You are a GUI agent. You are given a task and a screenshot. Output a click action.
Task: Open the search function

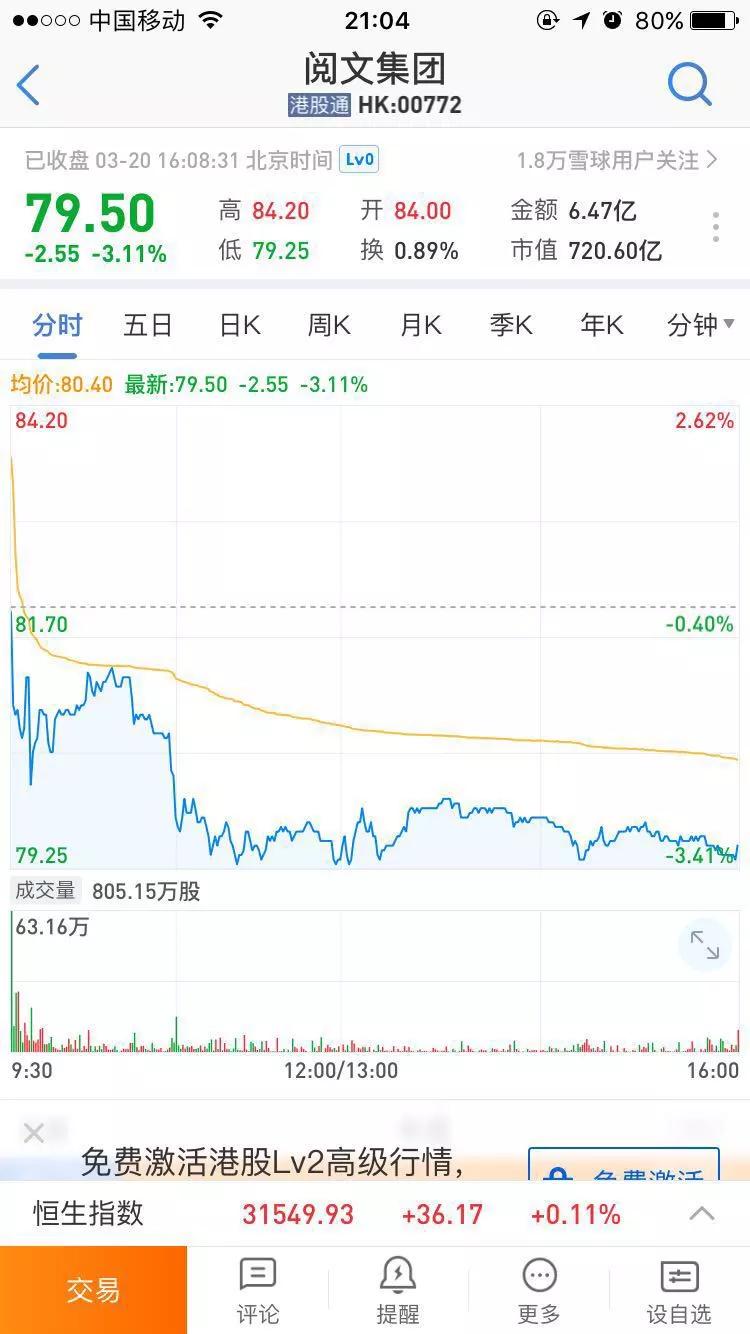click(x=689, y=84)
